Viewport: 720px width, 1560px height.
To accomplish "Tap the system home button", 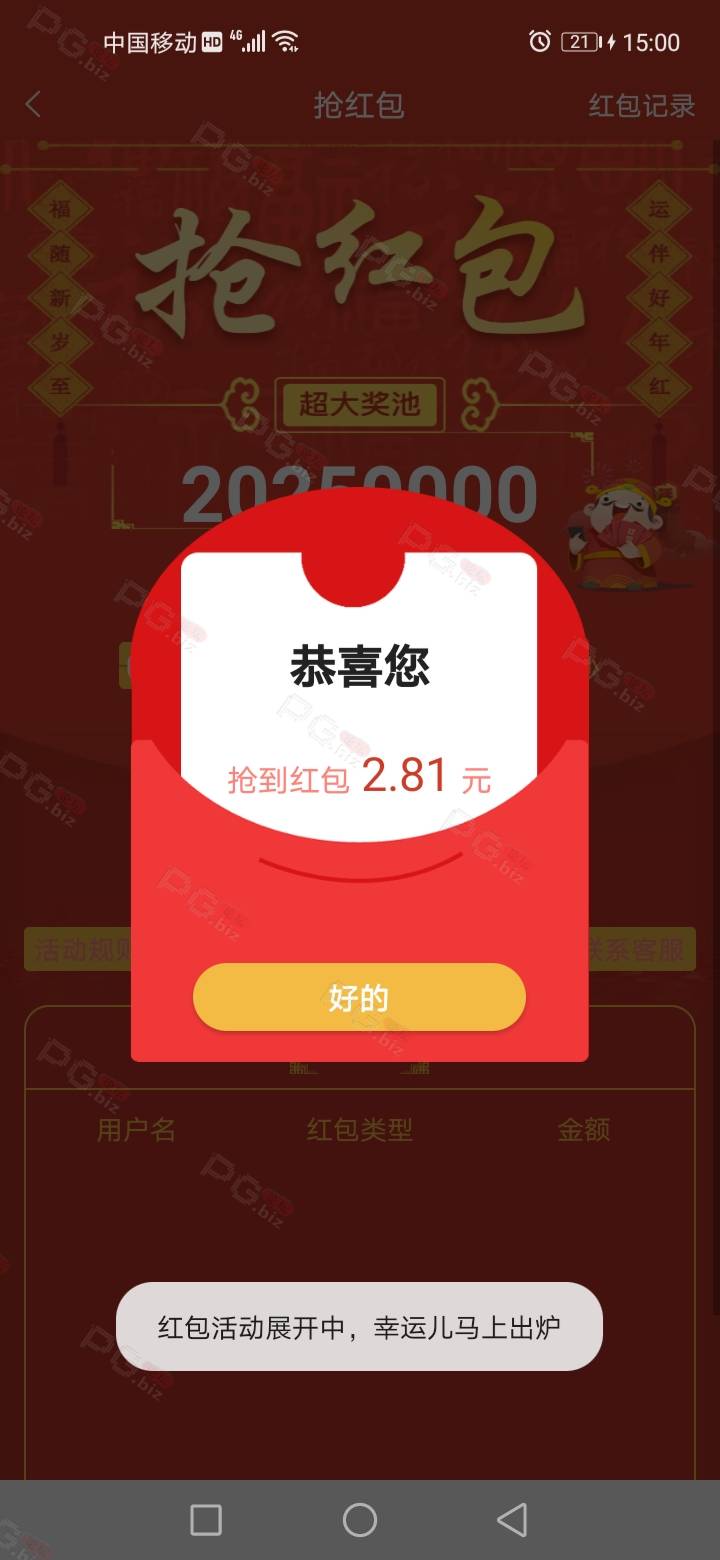I will click(360, 1520).
